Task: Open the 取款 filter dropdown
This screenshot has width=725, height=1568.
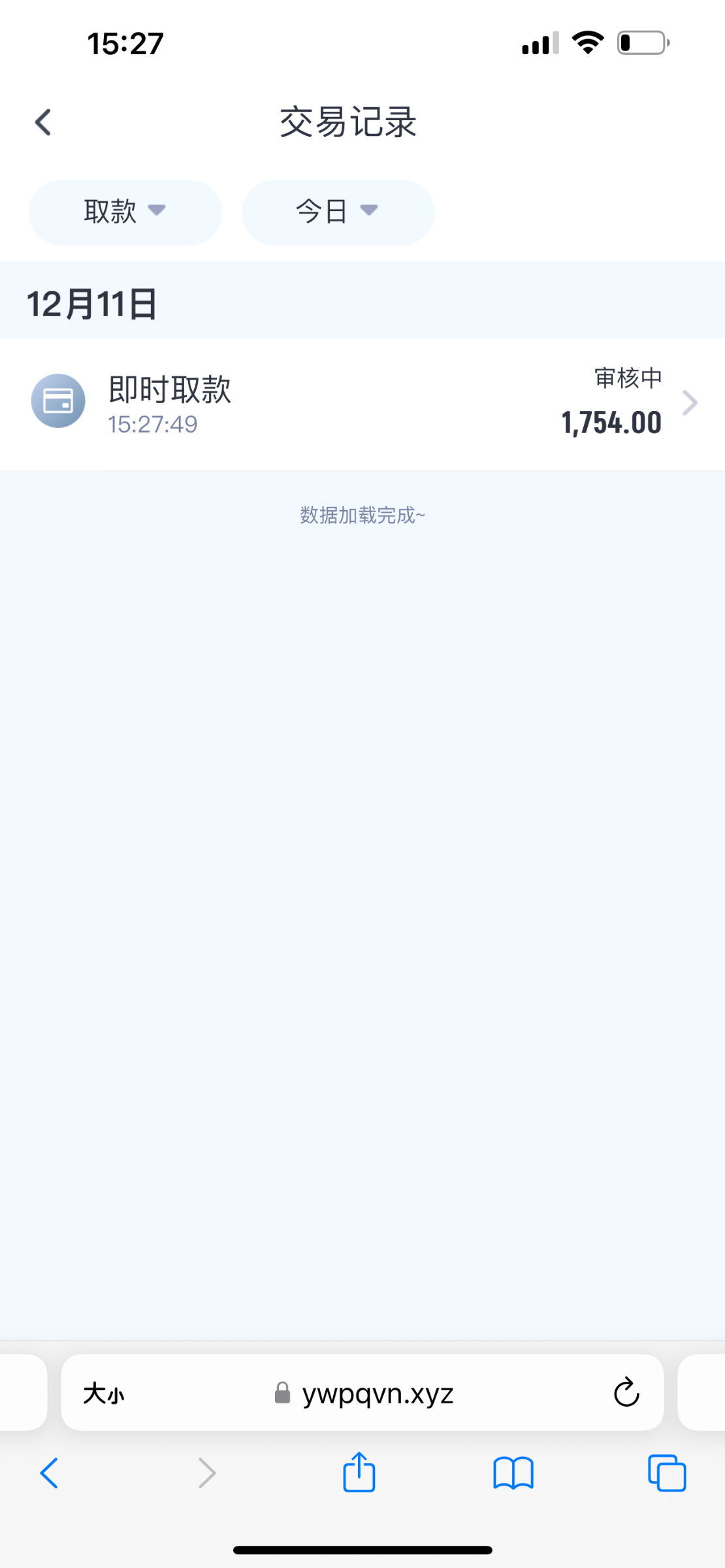Action: 125,212
